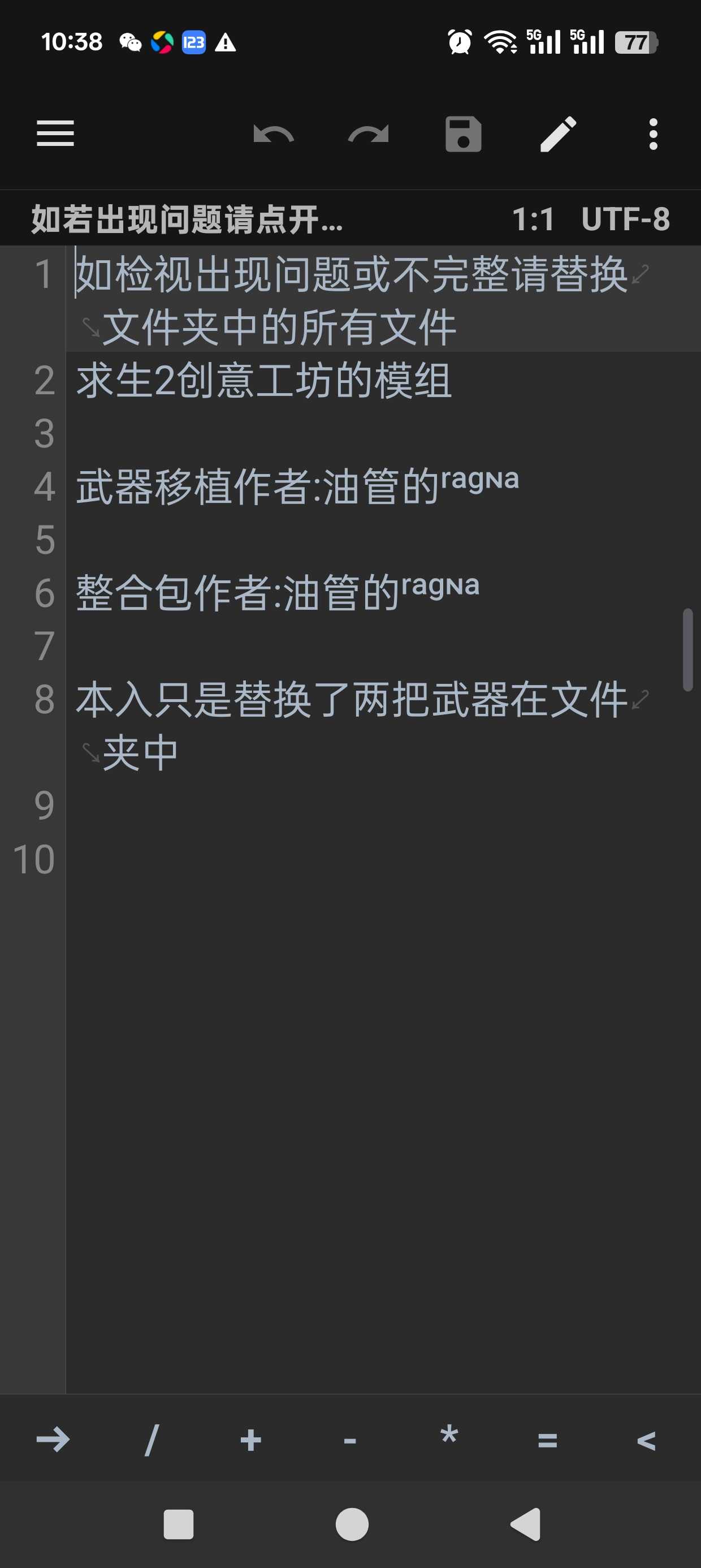
Task: Insert a less-than symbol
Action: coord(646,1440)
